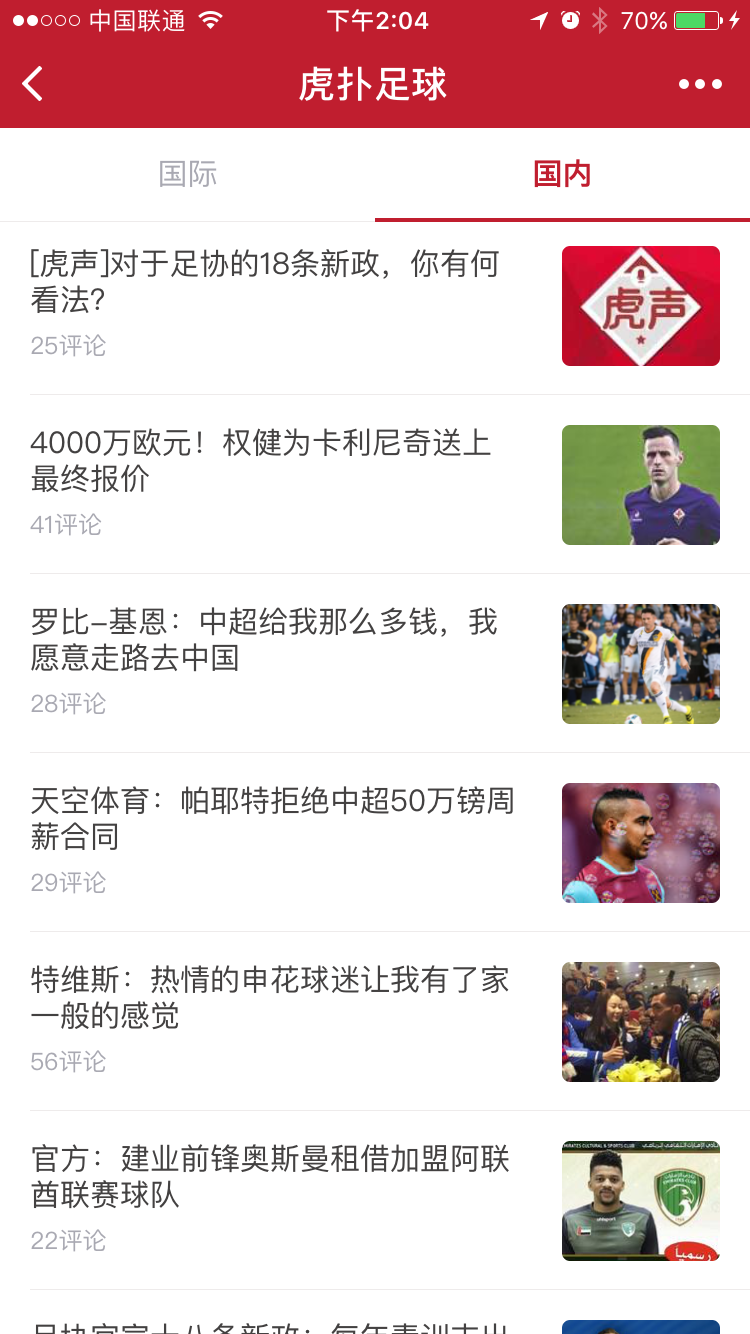Read the 4000万欧元 权健卡利尼奇 story
The height and width of the screenshot is (1334, 750).
tap(262, 461)
